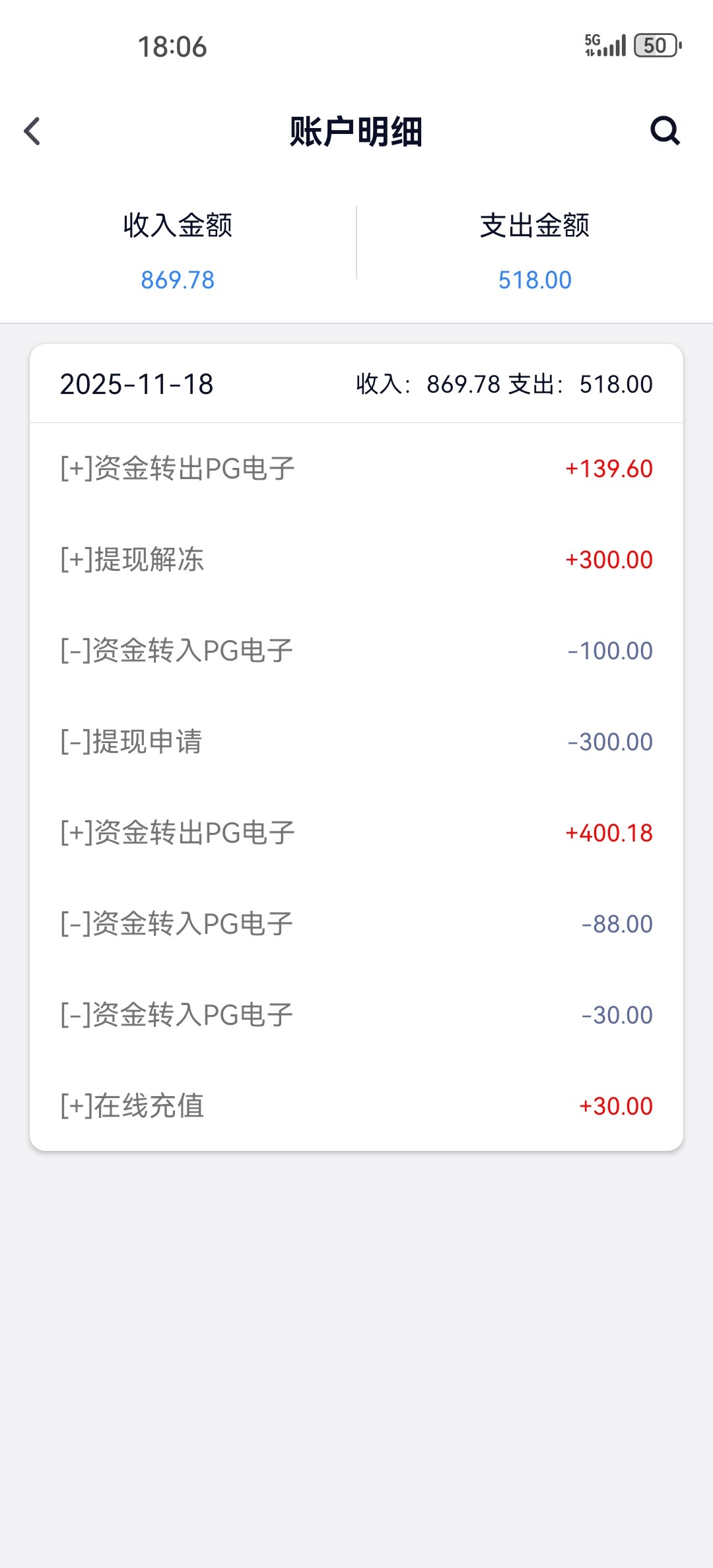Screen dimensions: 713x1568
Task: Select the -100.00 资金转入PG电子 entry
Action: (356, 650)
